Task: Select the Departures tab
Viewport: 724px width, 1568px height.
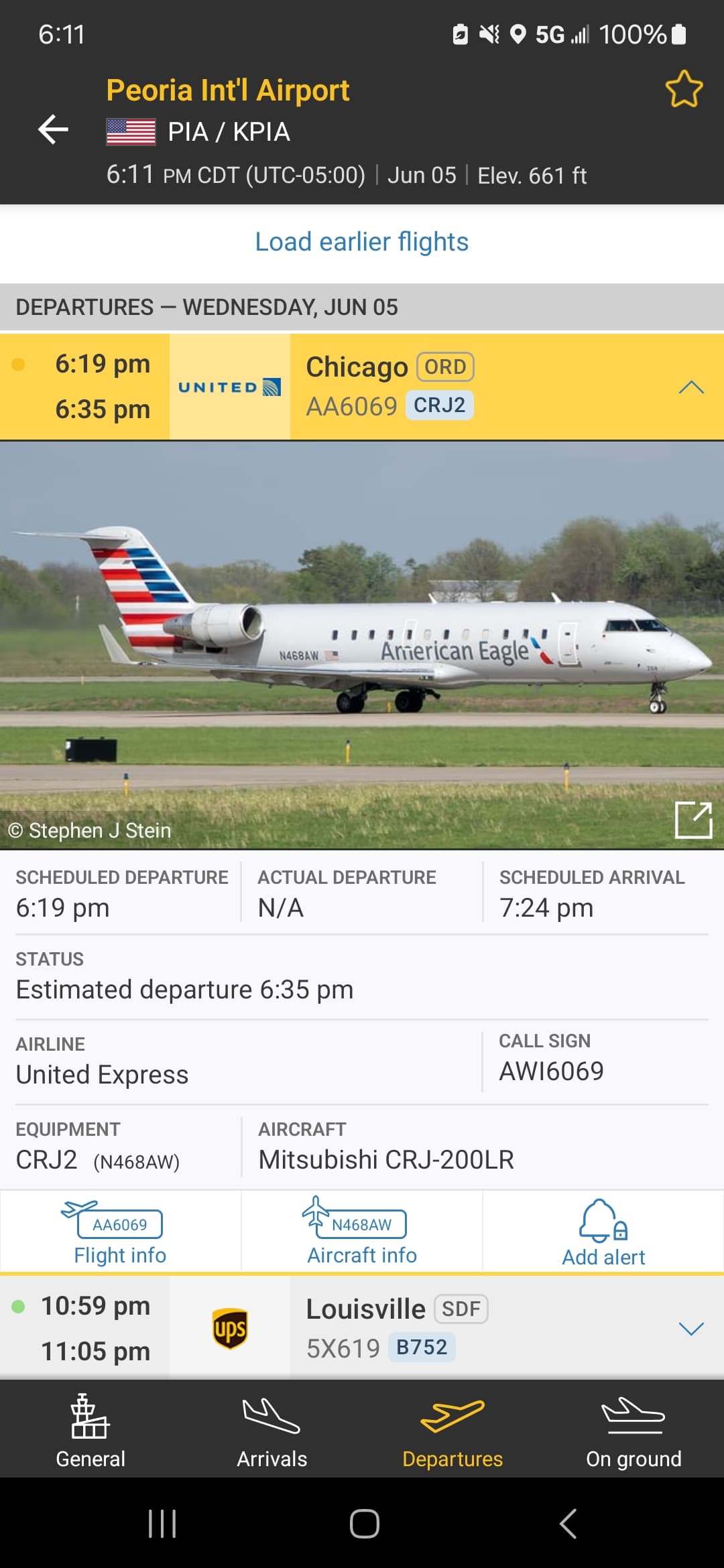Action: [452, 1431]
